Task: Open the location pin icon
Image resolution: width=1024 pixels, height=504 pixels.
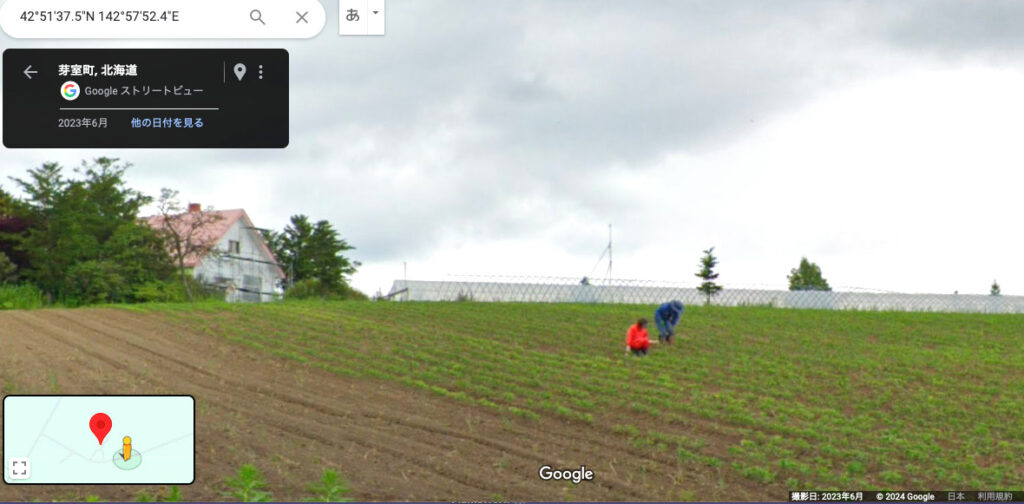Action: [x=239, y=72]
